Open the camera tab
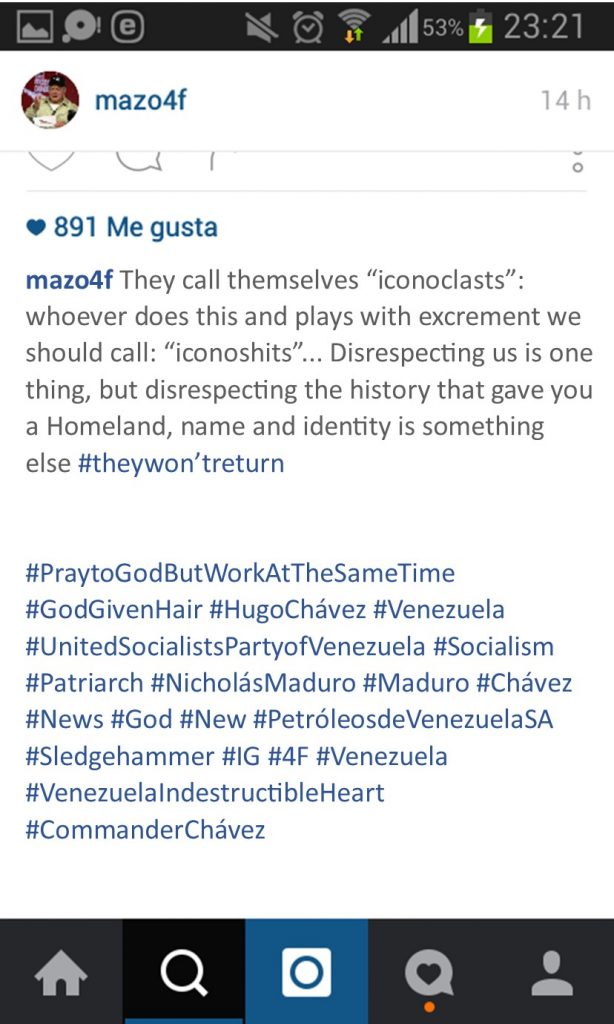The height and width of the screenshot is (1024, 614). pos(306,972)
